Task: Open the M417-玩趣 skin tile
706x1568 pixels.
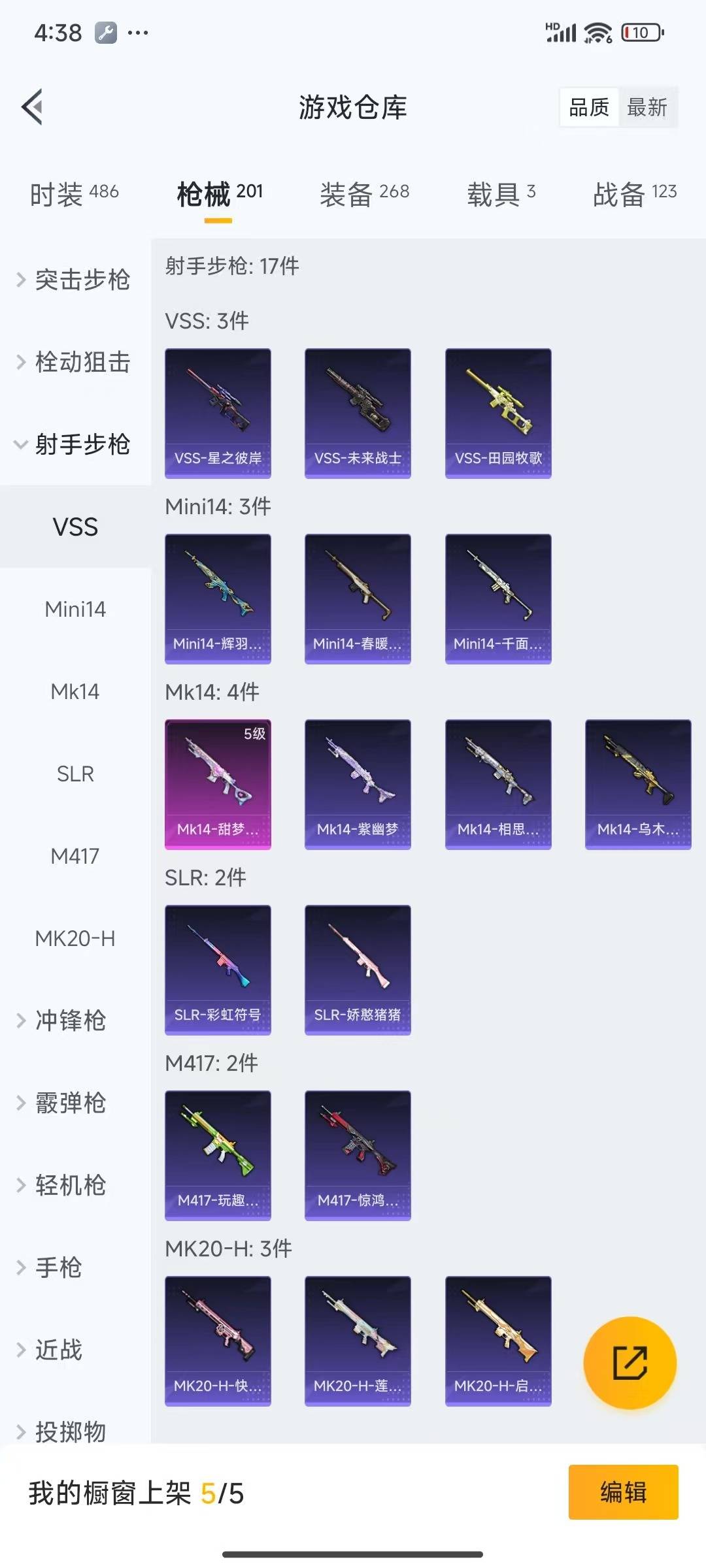Action: pos(218,1155)
